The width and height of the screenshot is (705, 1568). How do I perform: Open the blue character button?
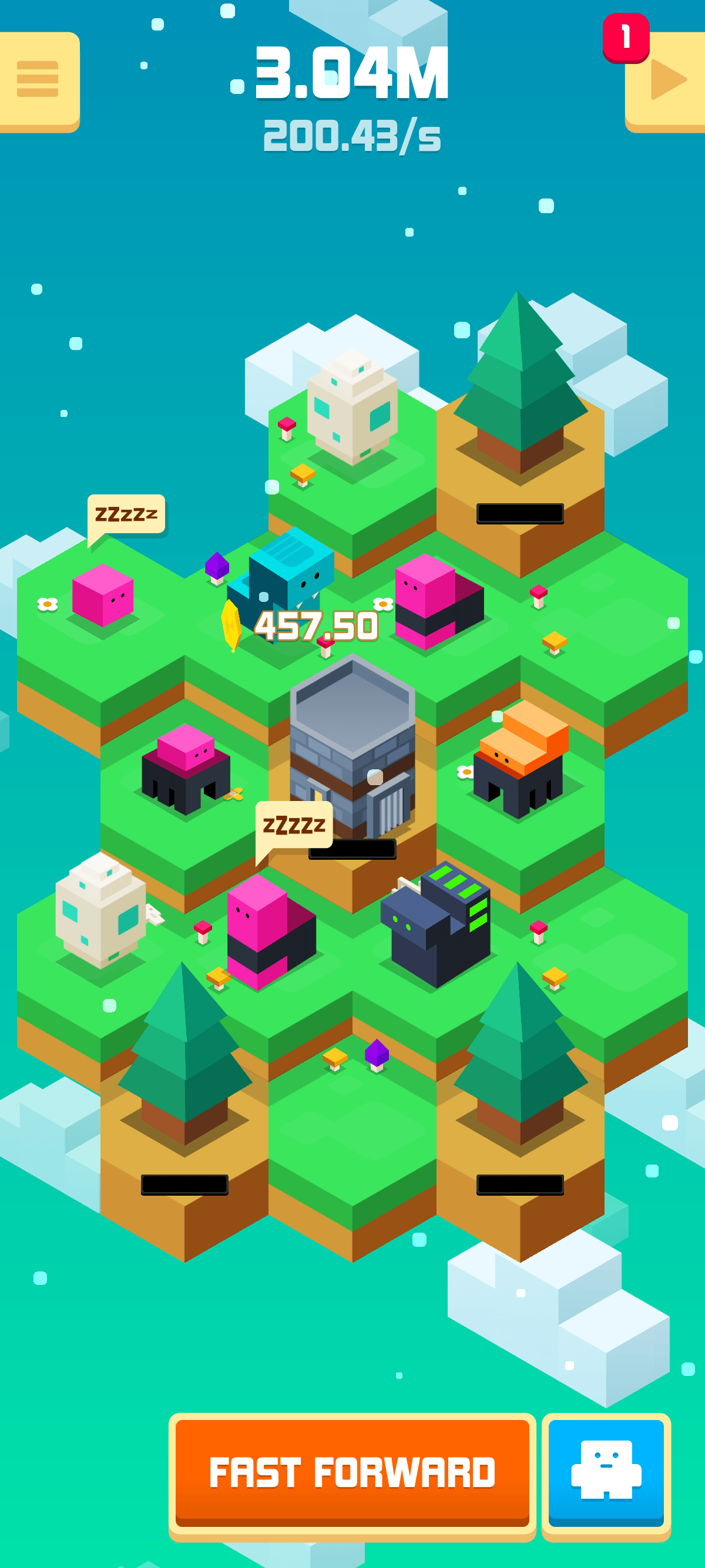606,1475
